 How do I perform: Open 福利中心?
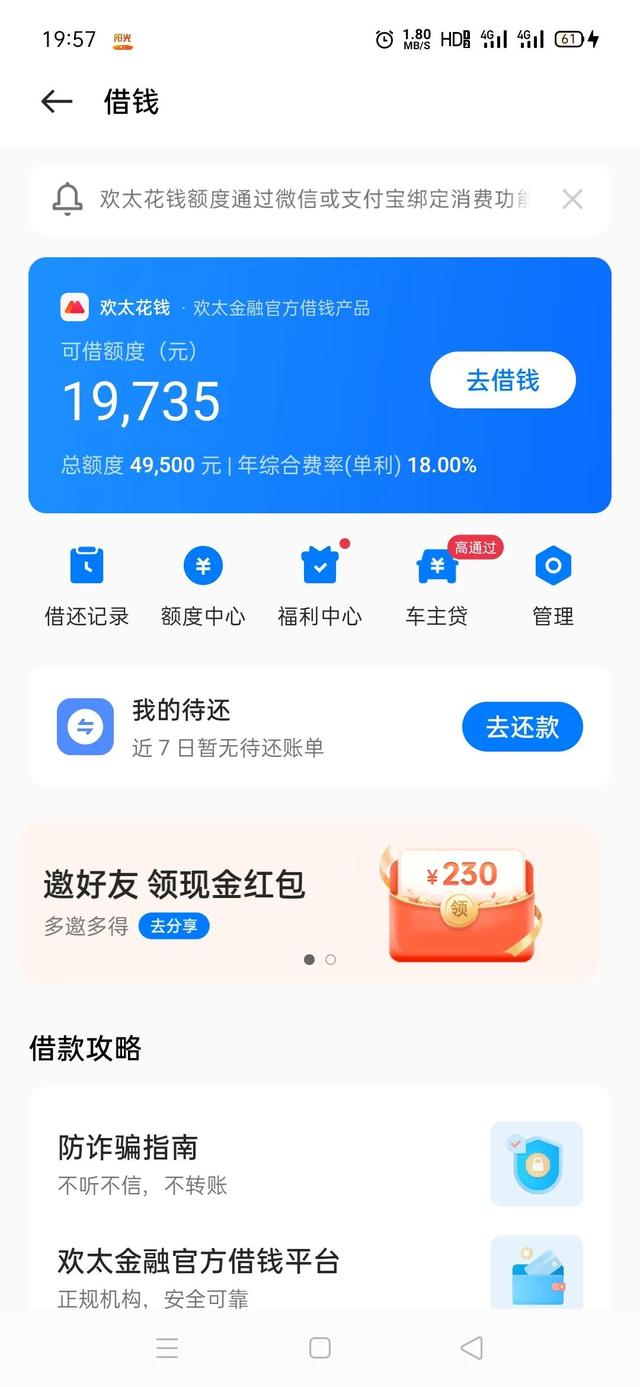coord(320,586)
